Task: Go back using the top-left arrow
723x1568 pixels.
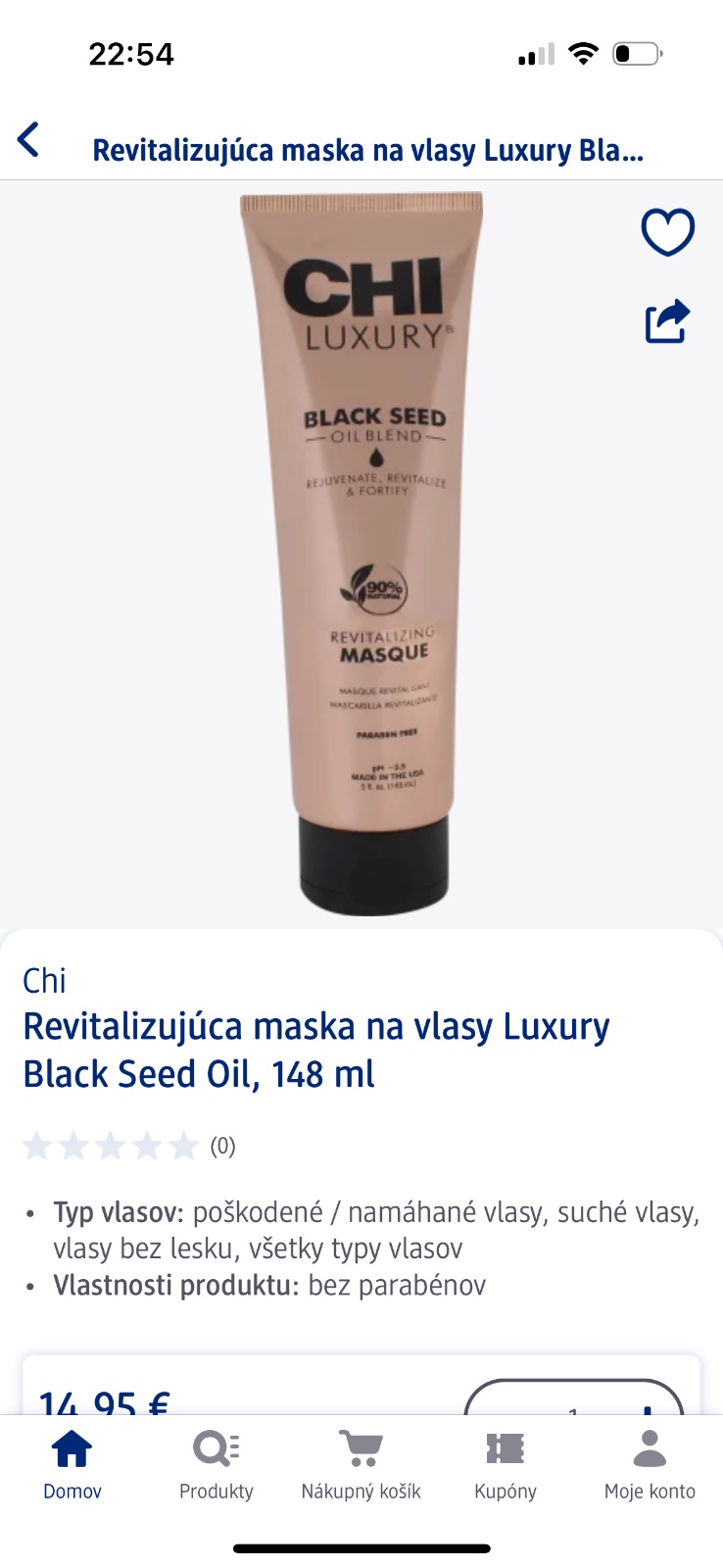Action: pyautogui.click(x=29, y=140)
